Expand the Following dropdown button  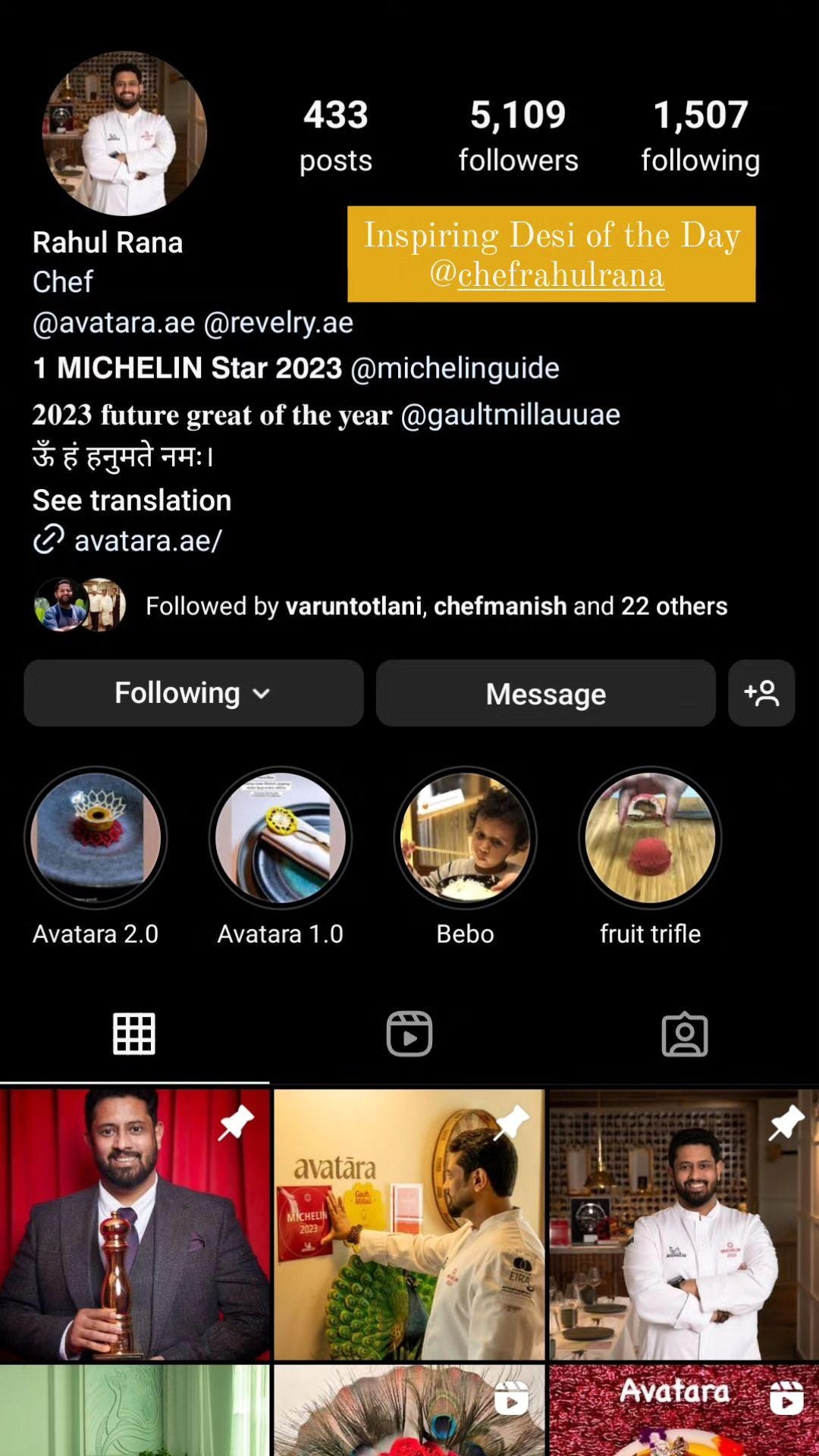[193, 693]
